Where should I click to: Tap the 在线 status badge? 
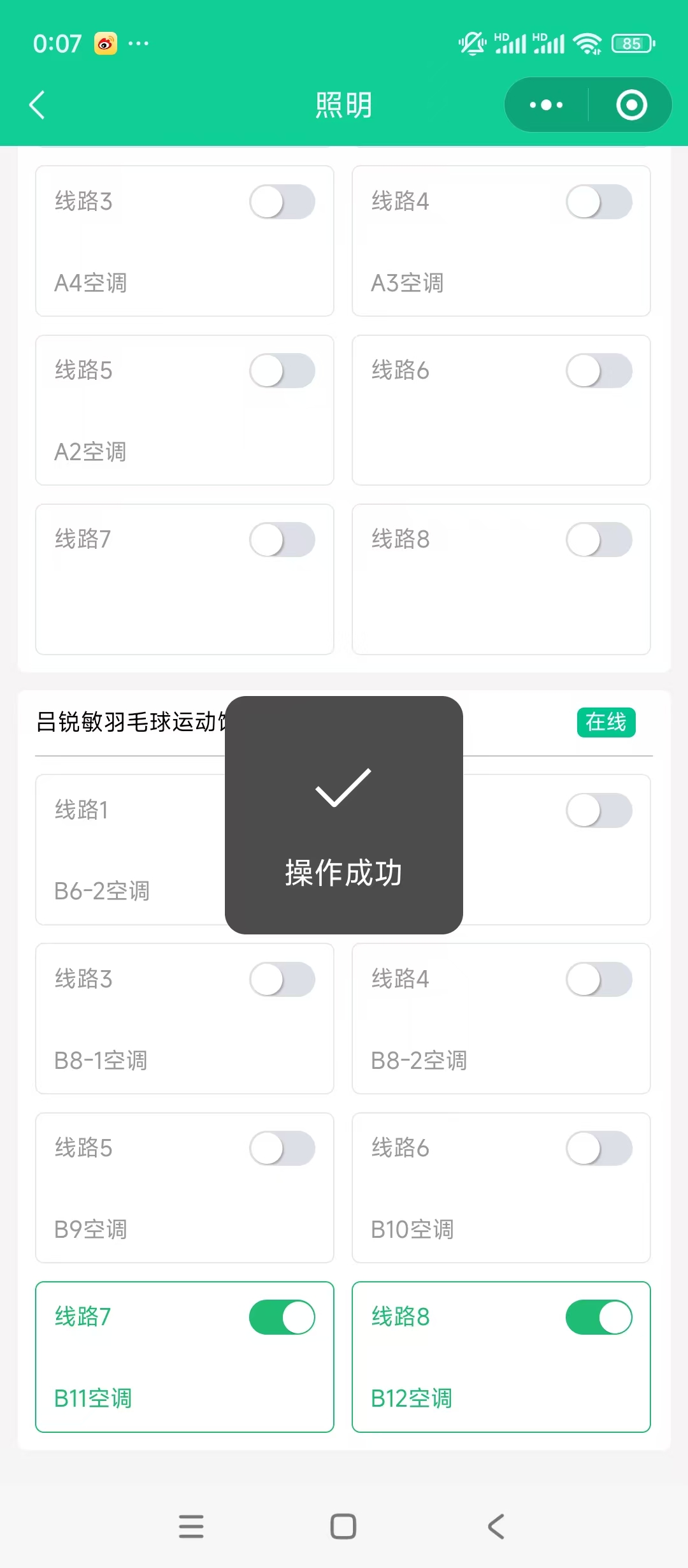point(606,722)
